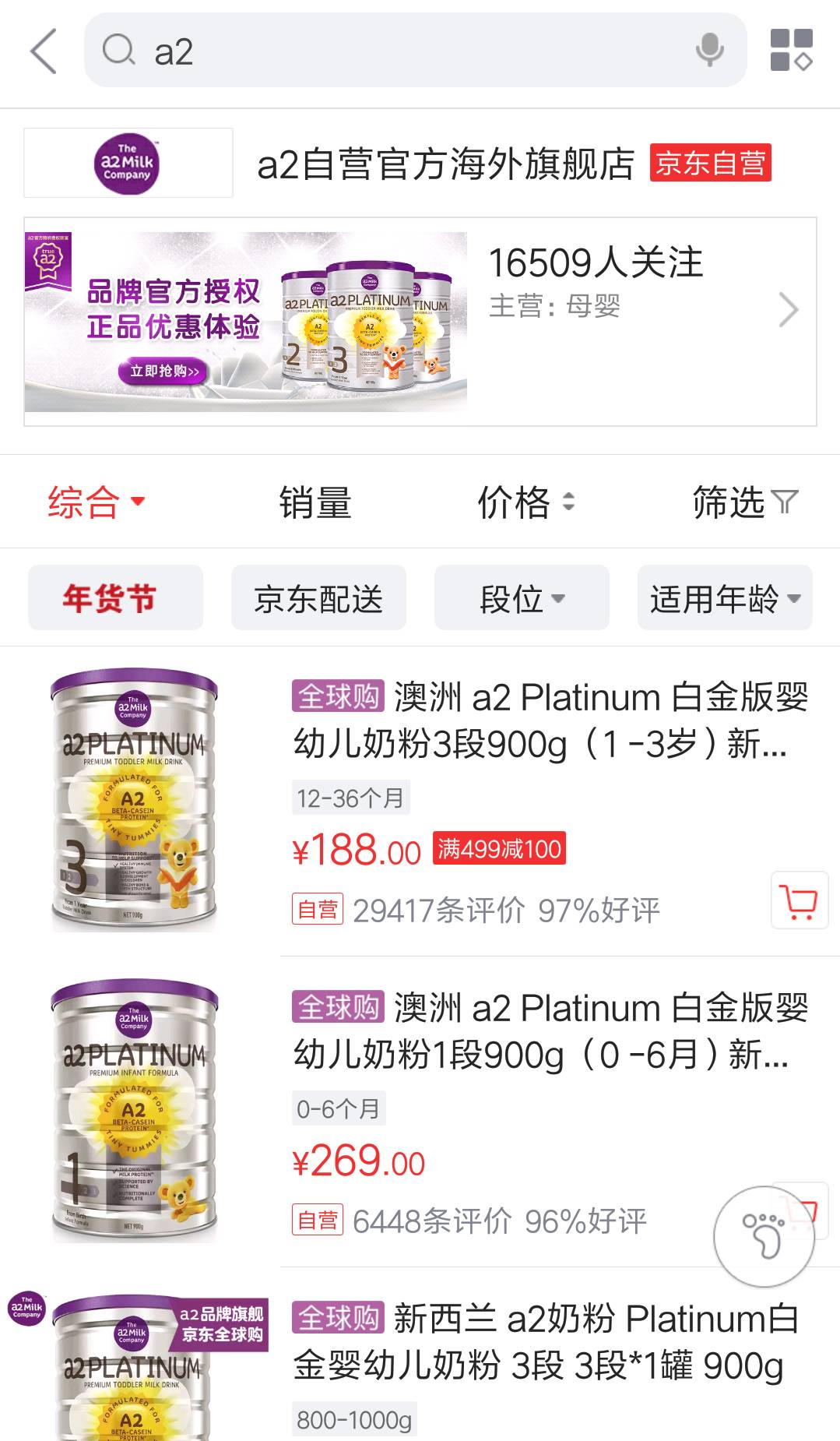Open the a2 Platinum 3段900g product
The height and width of the screenshot is (1441, 840).
pos(550,720)
